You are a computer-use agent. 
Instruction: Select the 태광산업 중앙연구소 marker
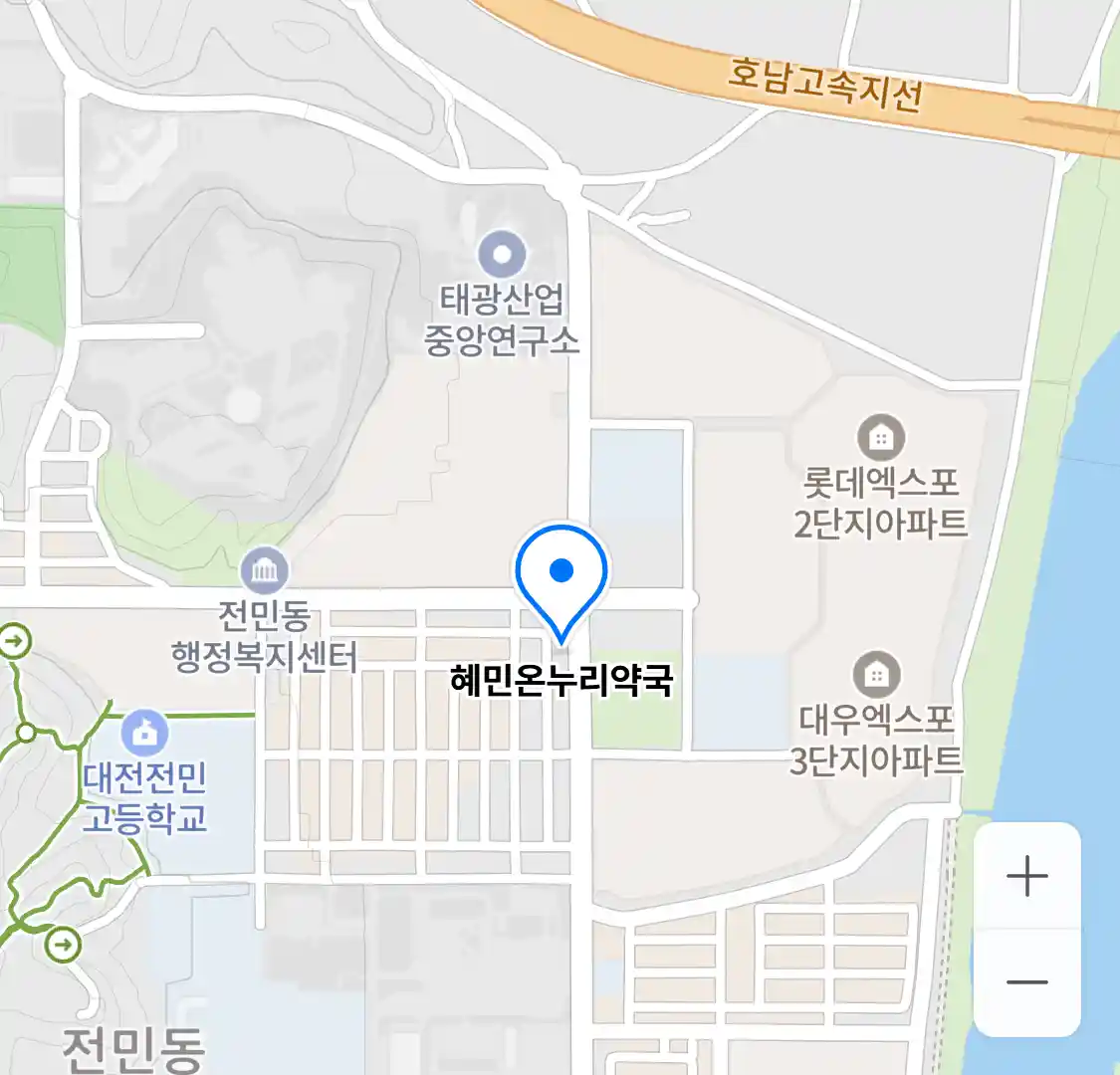(x=502, y=254)
